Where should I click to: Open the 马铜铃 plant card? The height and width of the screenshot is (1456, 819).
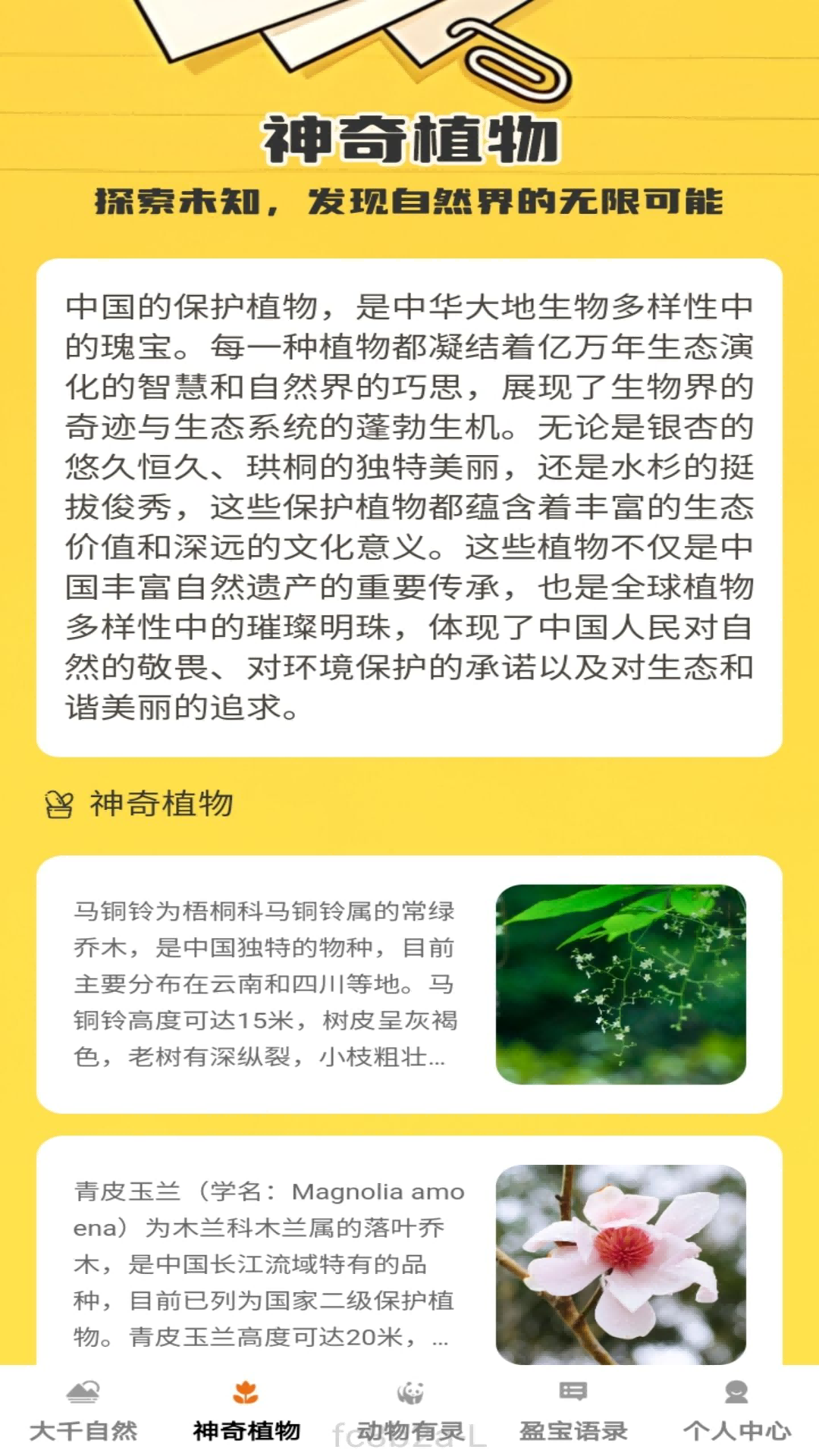point(409,984)
